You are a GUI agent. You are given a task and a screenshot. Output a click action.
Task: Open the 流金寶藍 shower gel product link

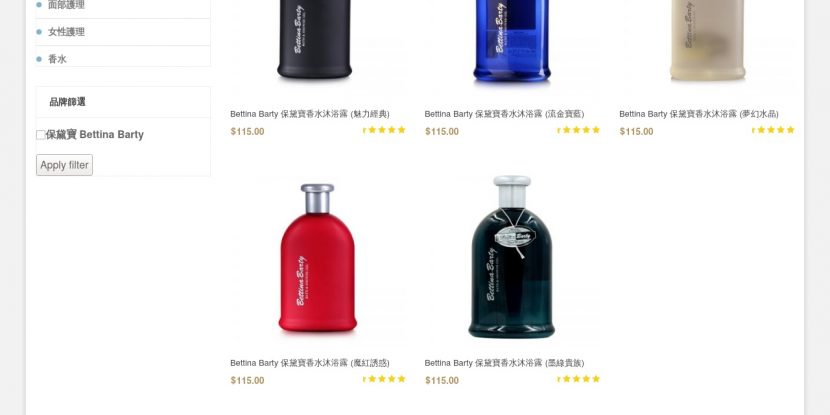point(504,114)
